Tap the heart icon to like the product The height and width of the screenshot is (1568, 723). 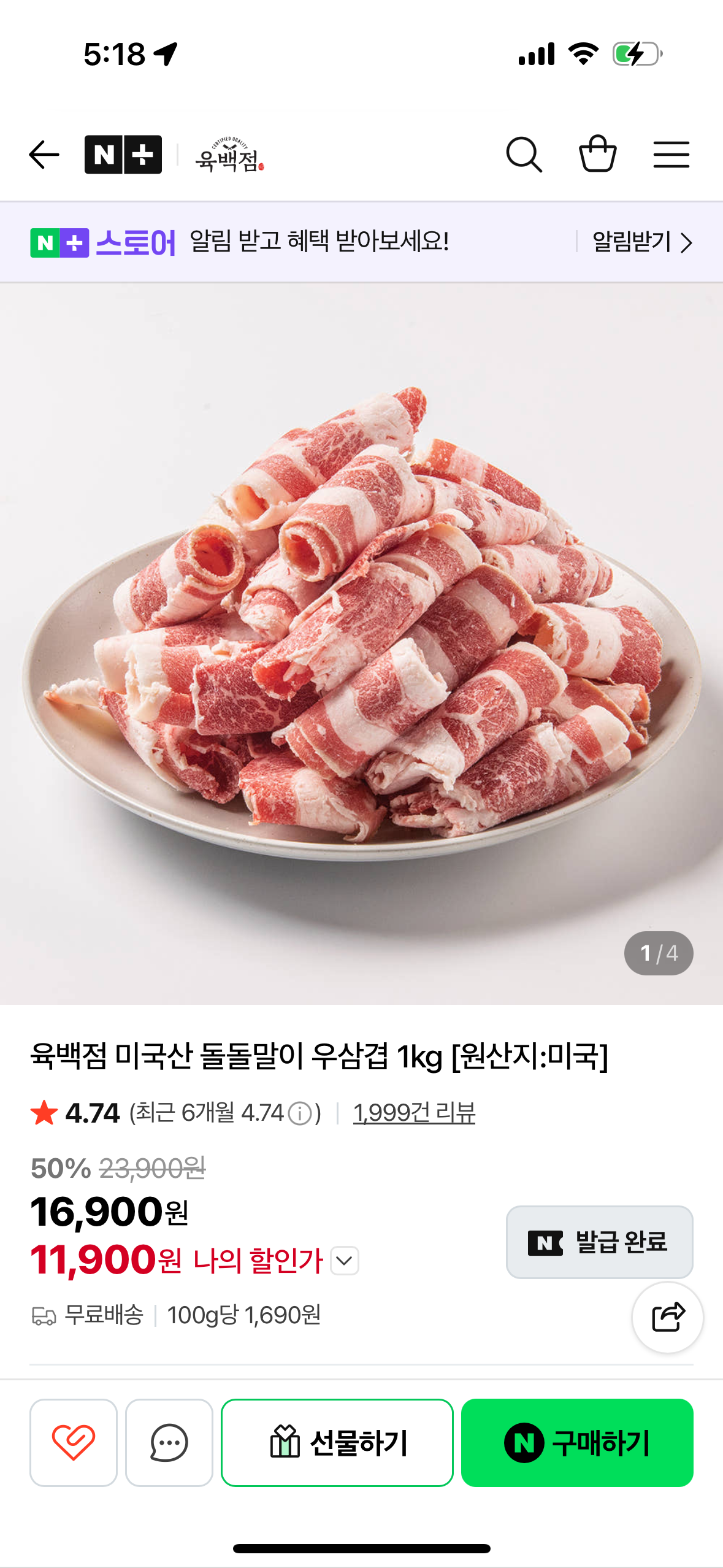coord(73,1442)
